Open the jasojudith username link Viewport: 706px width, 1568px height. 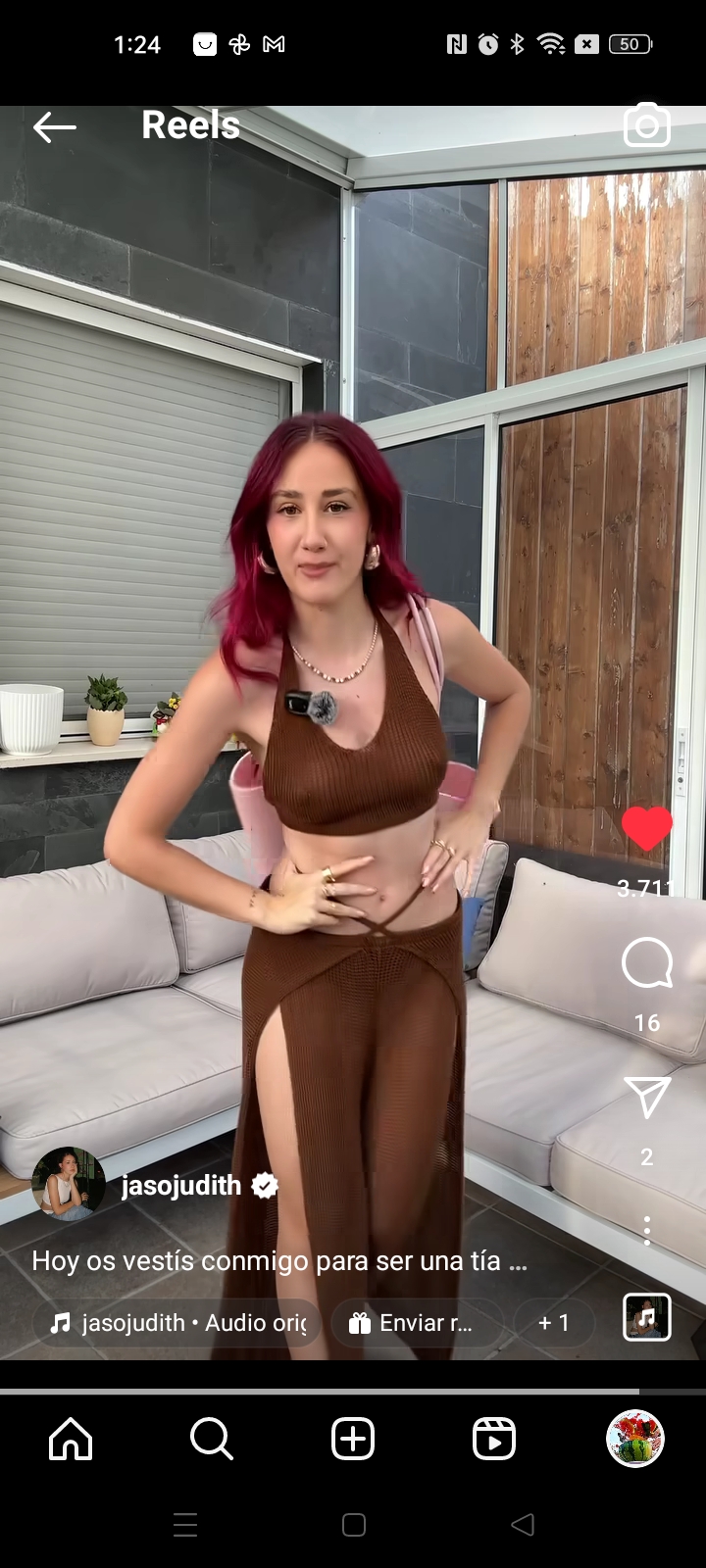181,1186
